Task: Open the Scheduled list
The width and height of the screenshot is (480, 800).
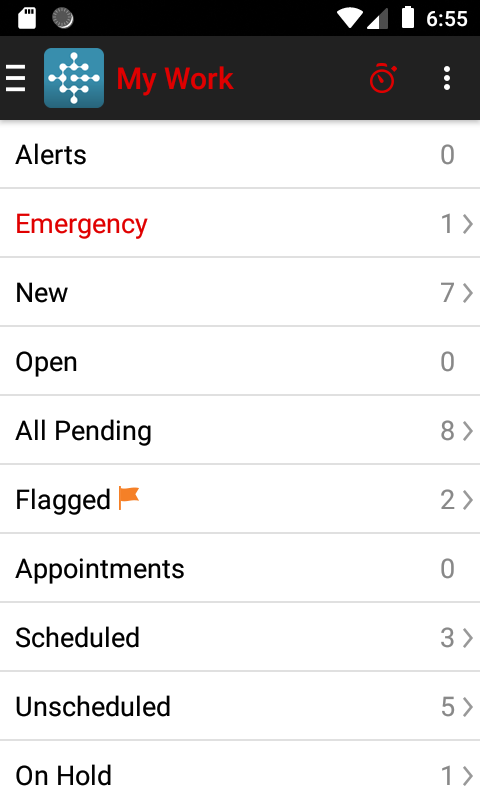Action: (240, 637)
